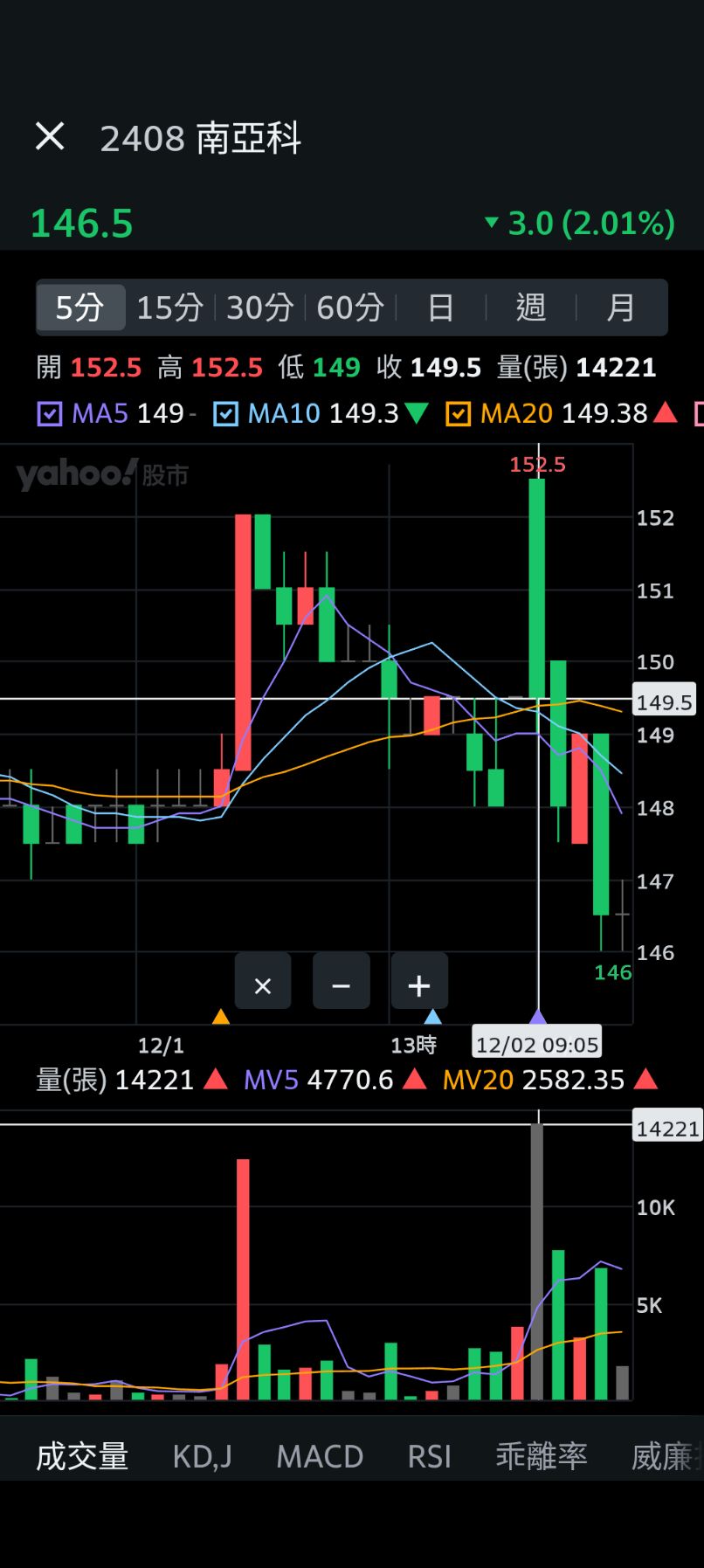Select the 60分 chart interval
This screenshot has width=704, height=1568.
pyautogui.click(x=349, y=307)
